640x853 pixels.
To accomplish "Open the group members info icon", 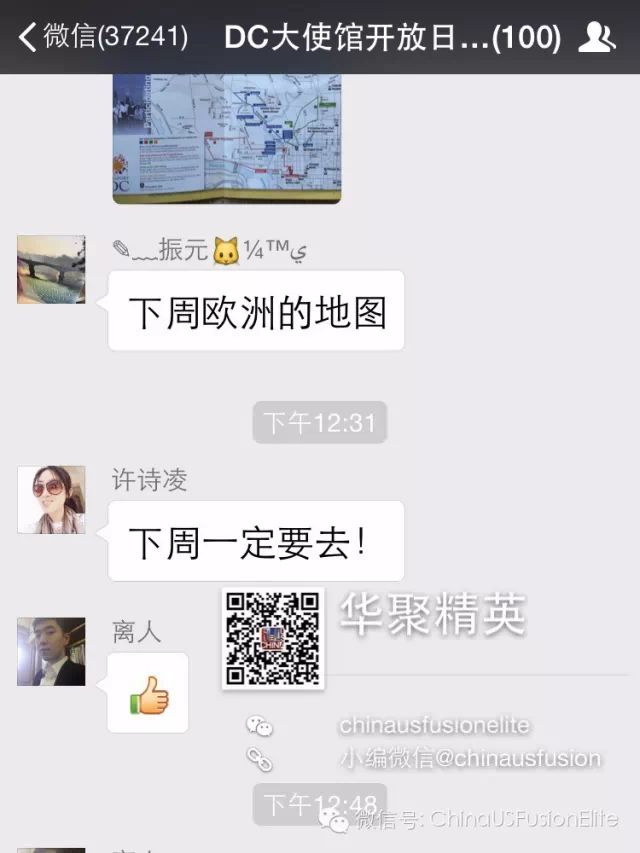I will 597,37.
